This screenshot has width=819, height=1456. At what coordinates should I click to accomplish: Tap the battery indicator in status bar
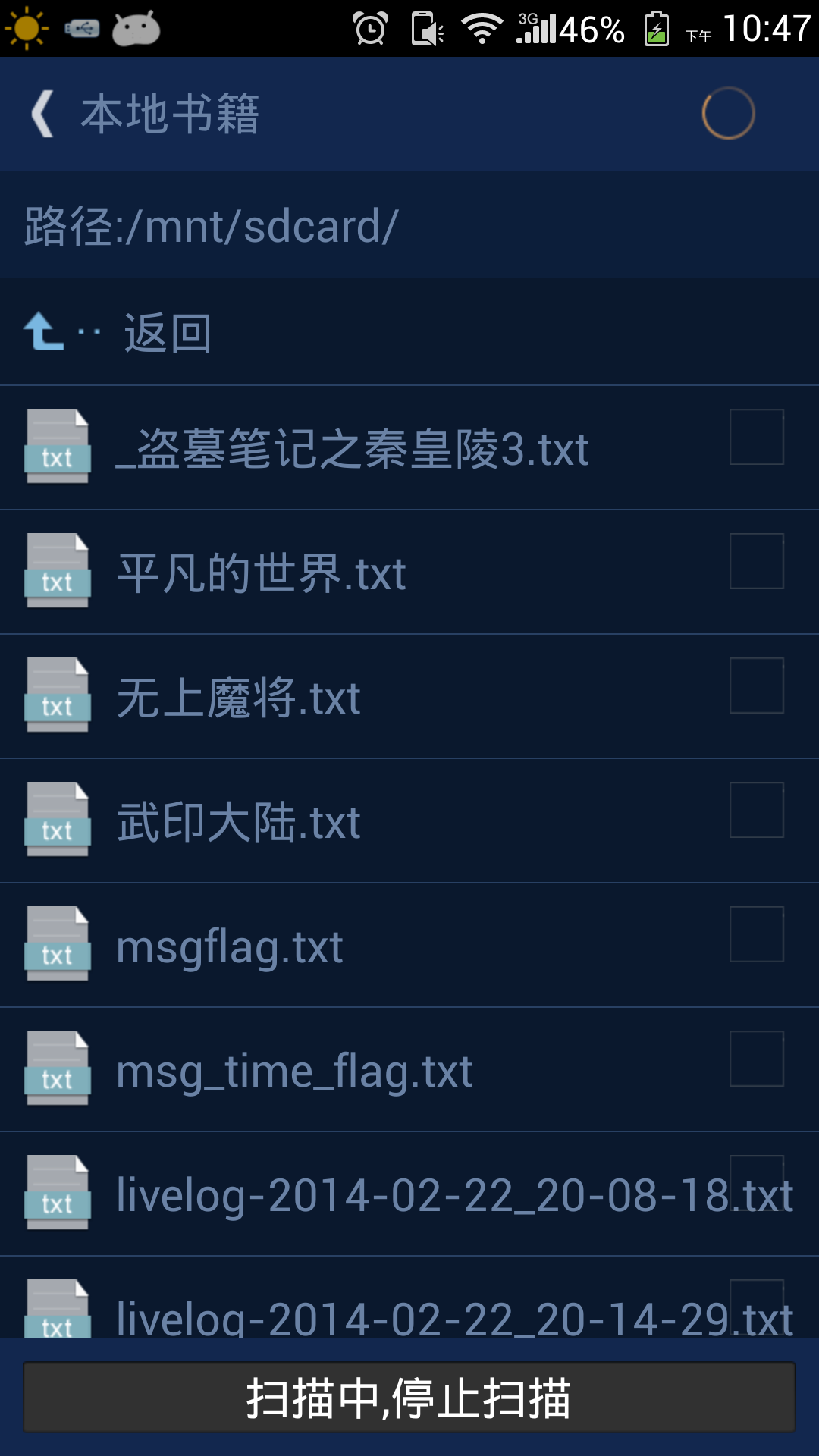click(x=655, y=30)
